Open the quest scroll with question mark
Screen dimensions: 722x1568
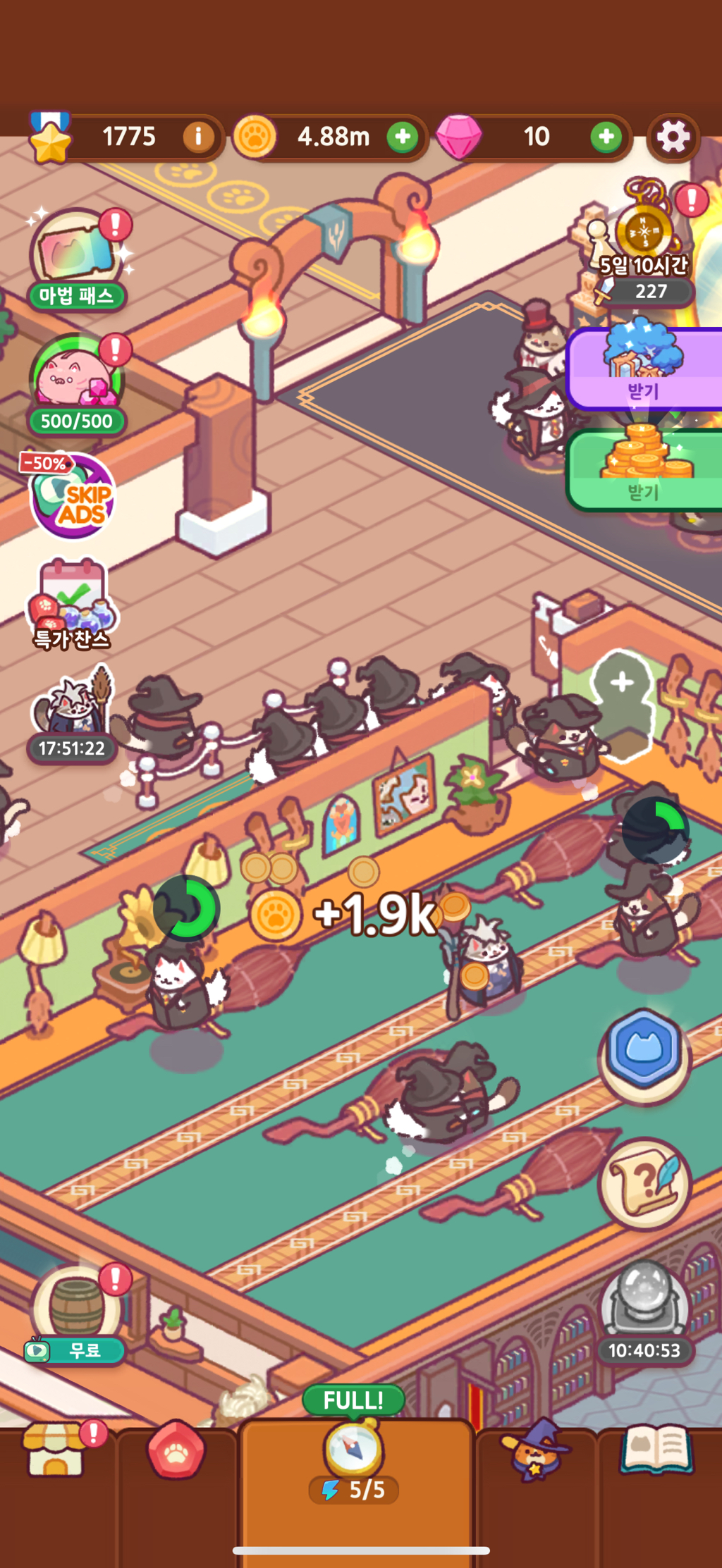644,1183
